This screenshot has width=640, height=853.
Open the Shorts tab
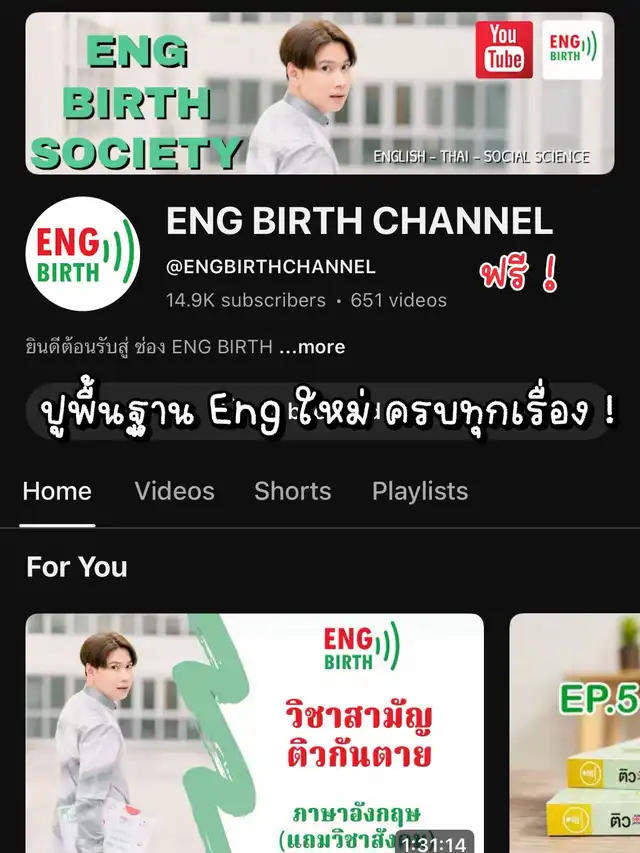pos(292,491)
